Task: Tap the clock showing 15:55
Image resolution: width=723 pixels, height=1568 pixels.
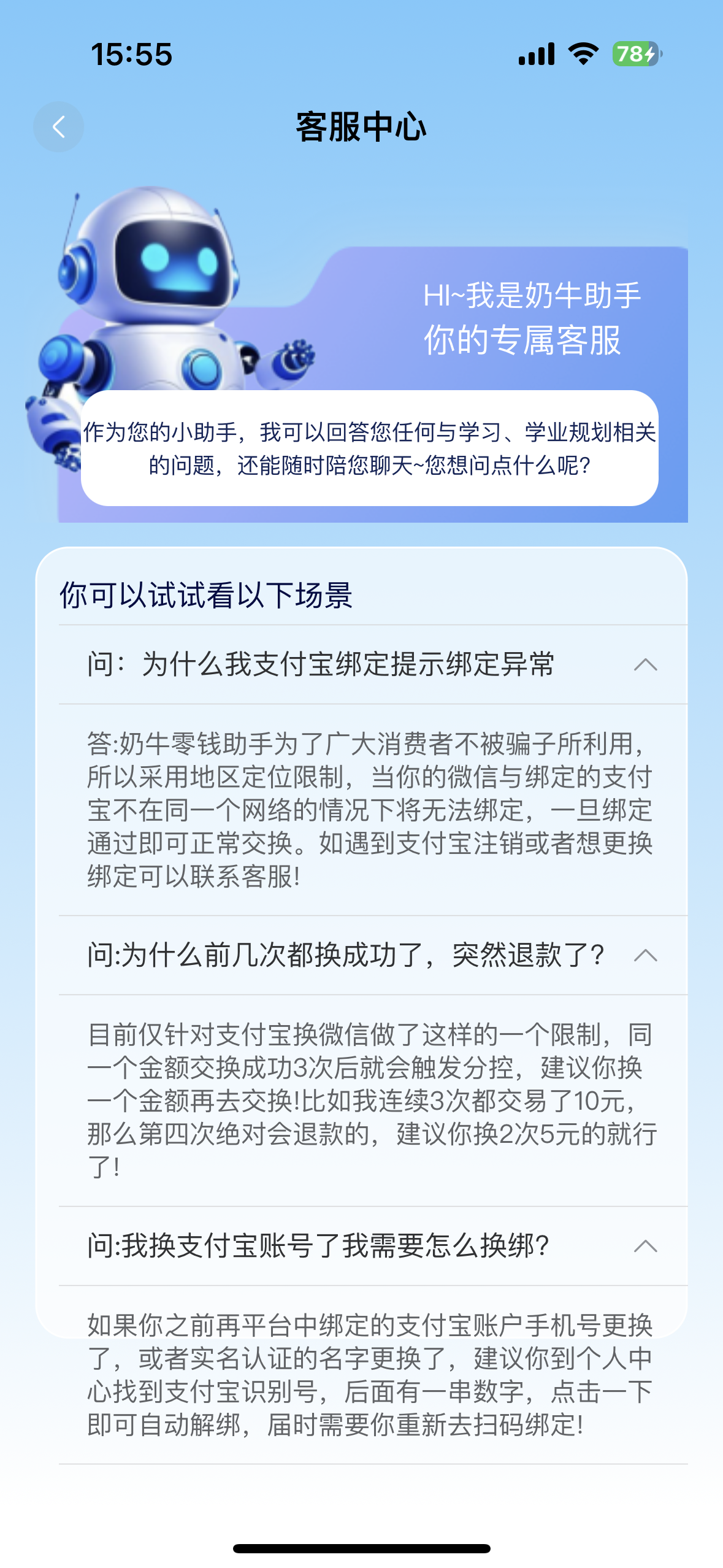Action: (129, 55)
